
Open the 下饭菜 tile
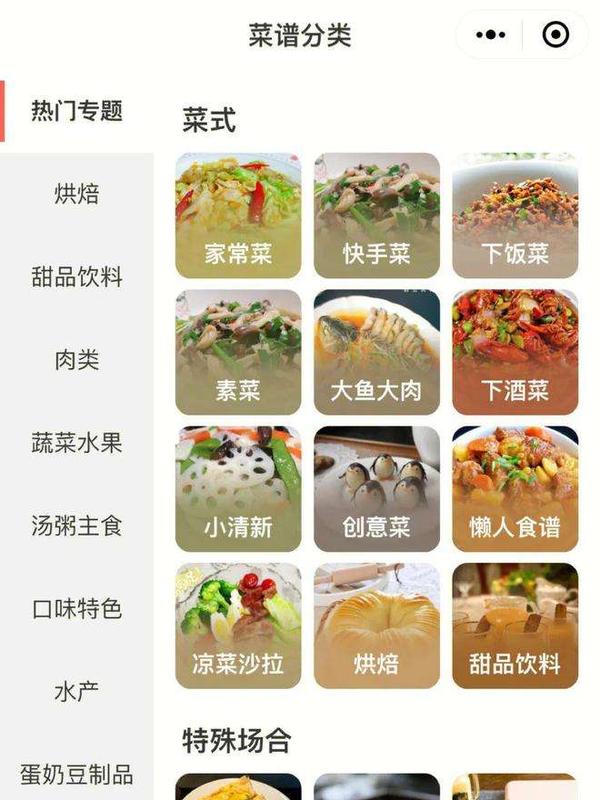pyautogui.click(x=515, y=215)
